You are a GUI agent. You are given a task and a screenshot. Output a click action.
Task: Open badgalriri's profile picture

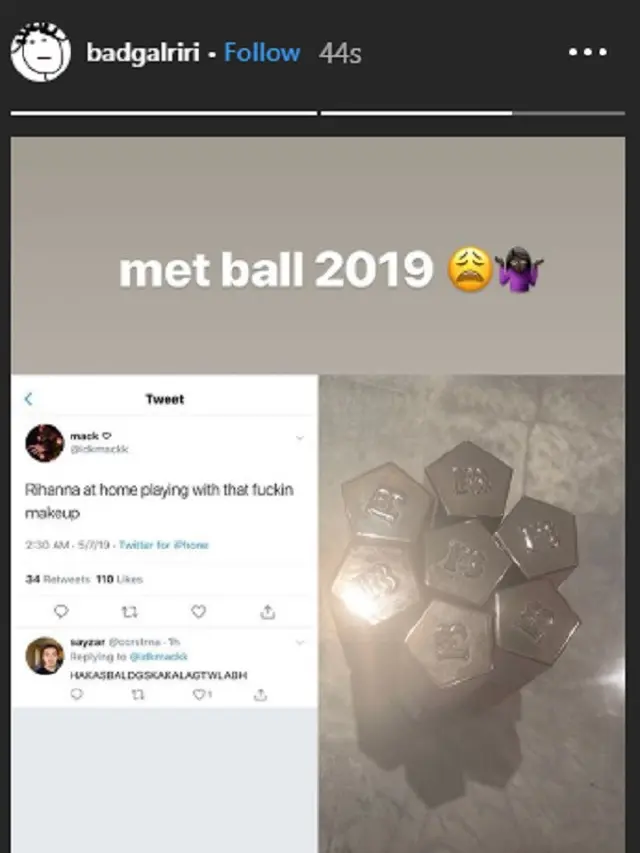tap(40, 52)
